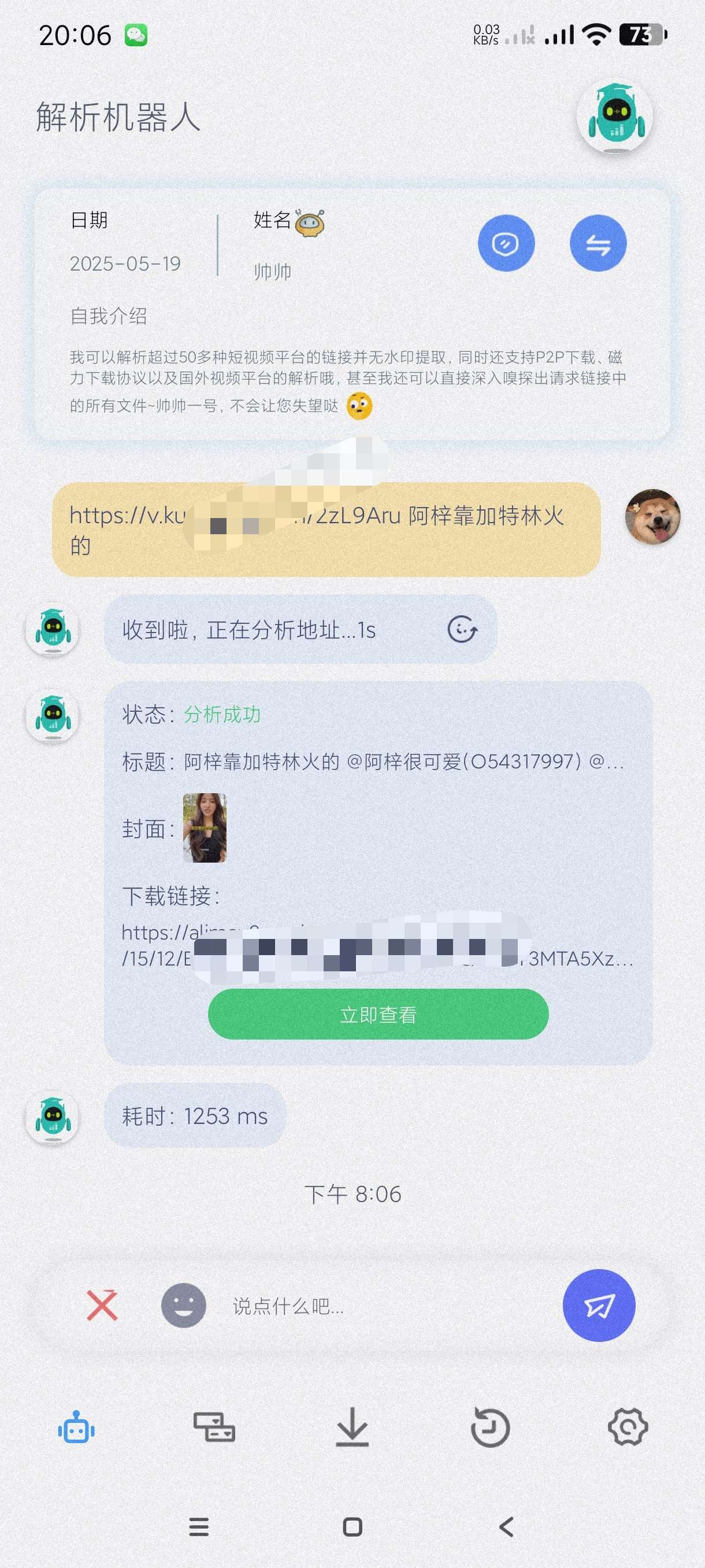The image size is (705, 1568).
Task: Open the settings gear tab
Action: [x=627, y=1428]
